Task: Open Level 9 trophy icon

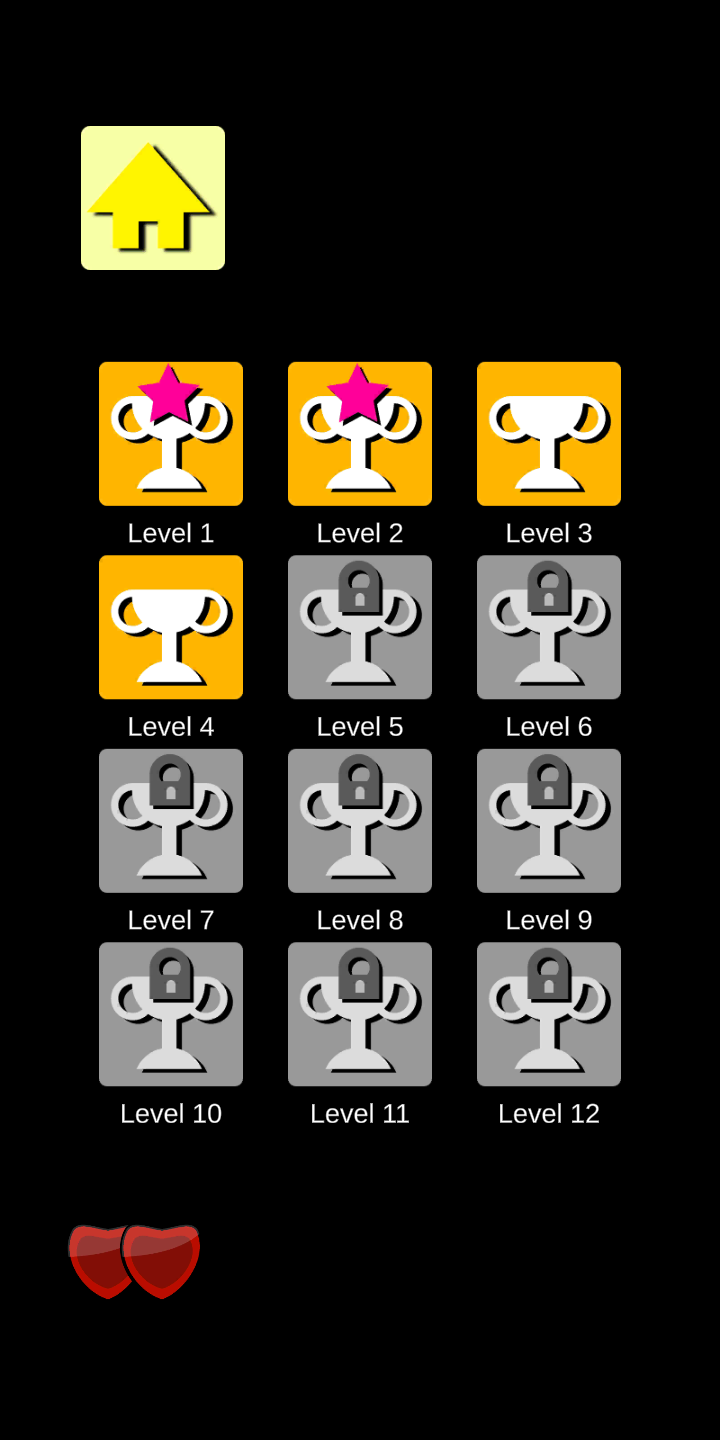Action: [x=548, y=820]
